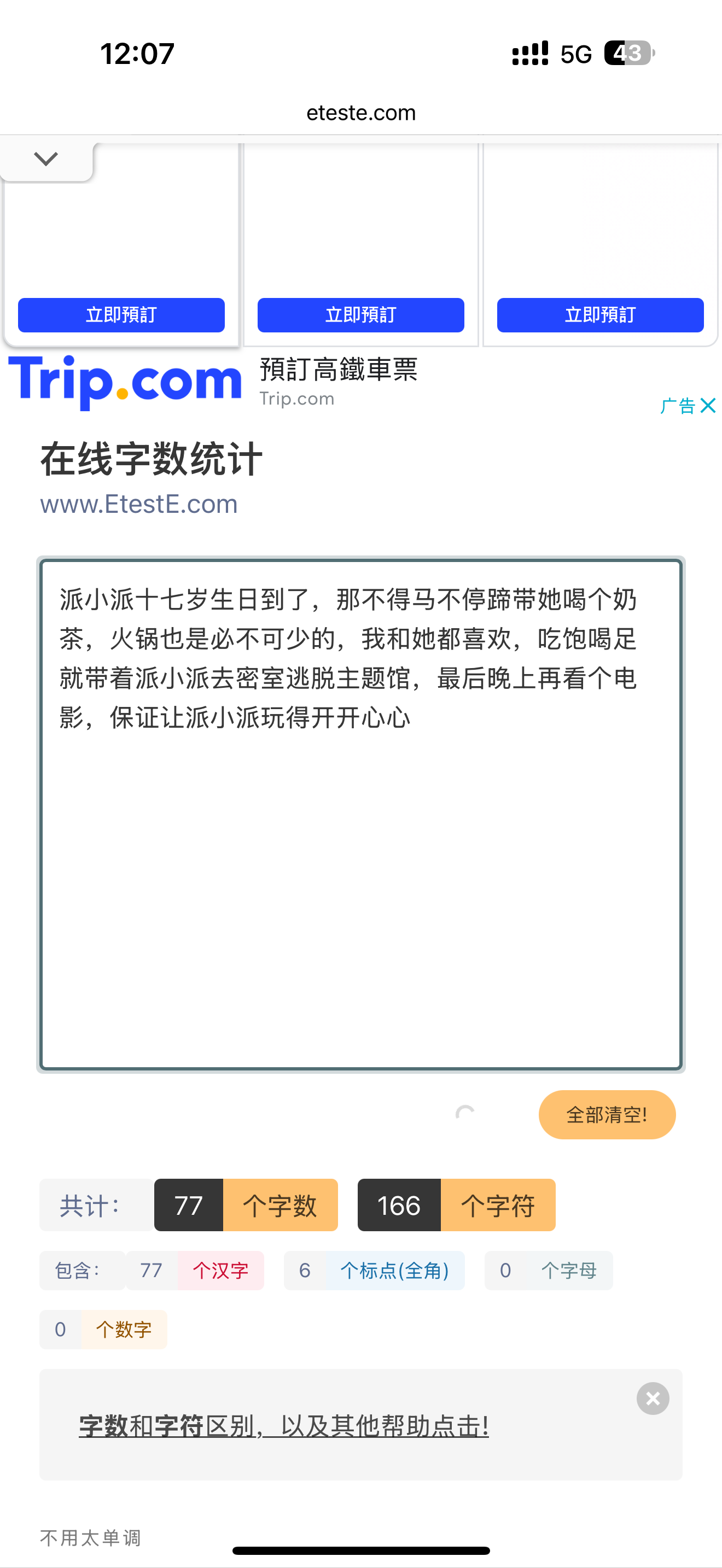Focus the text box with the 派小派 paragraph
Screen dimensions: 722x1568
(x=361, y=815)
